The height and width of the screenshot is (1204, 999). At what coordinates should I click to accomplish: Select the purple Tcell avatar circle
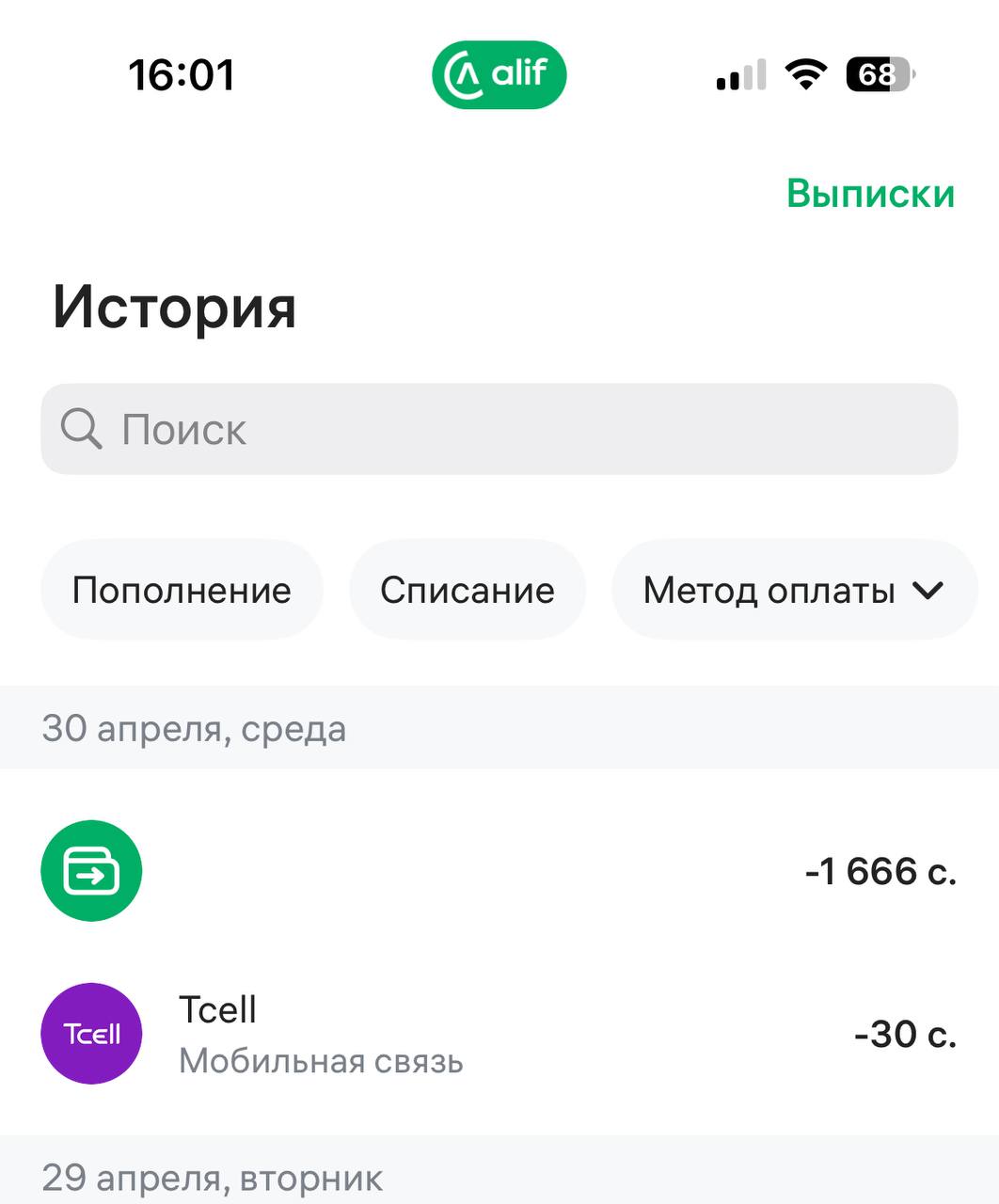click(x=90, y=1033)
